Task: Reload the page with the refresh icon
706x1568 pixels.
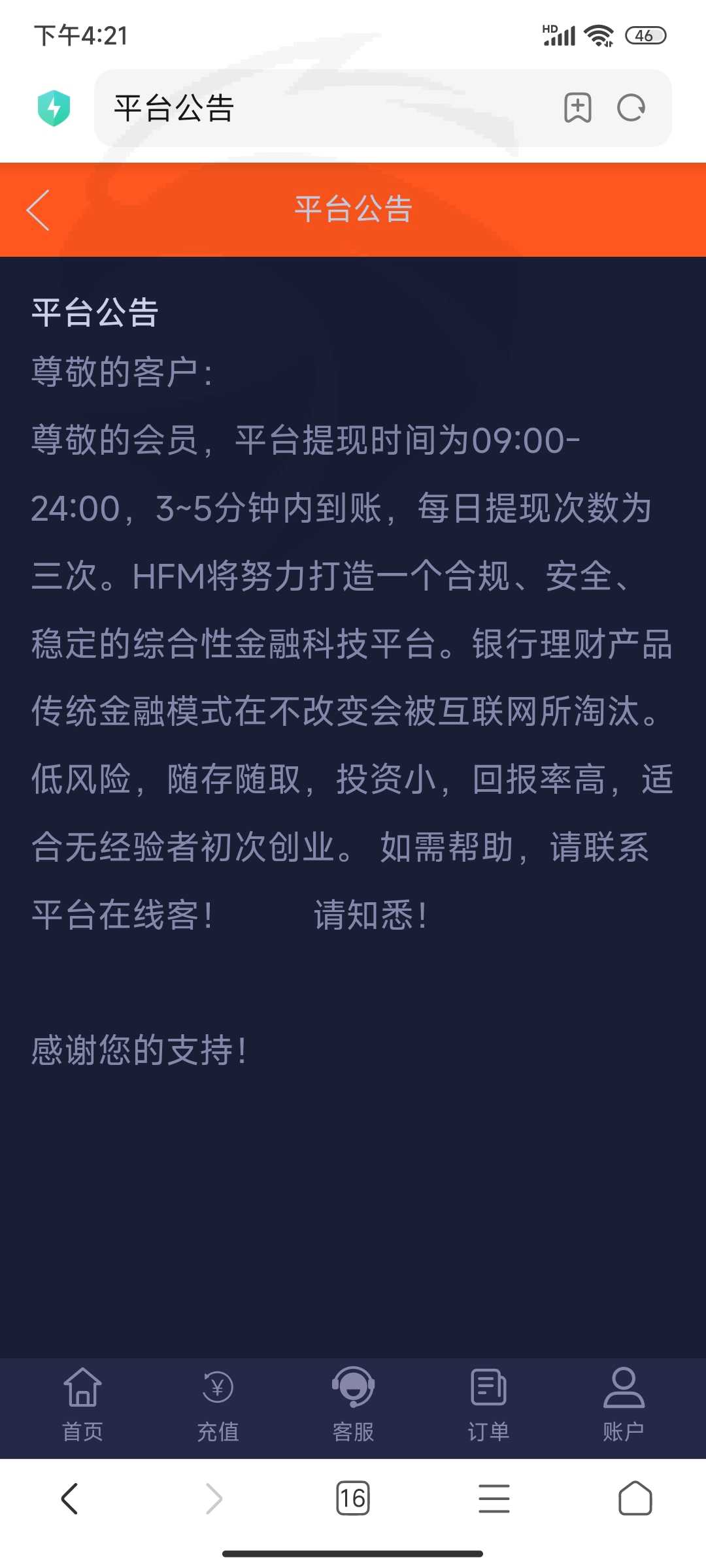Action: coord(631,108)
